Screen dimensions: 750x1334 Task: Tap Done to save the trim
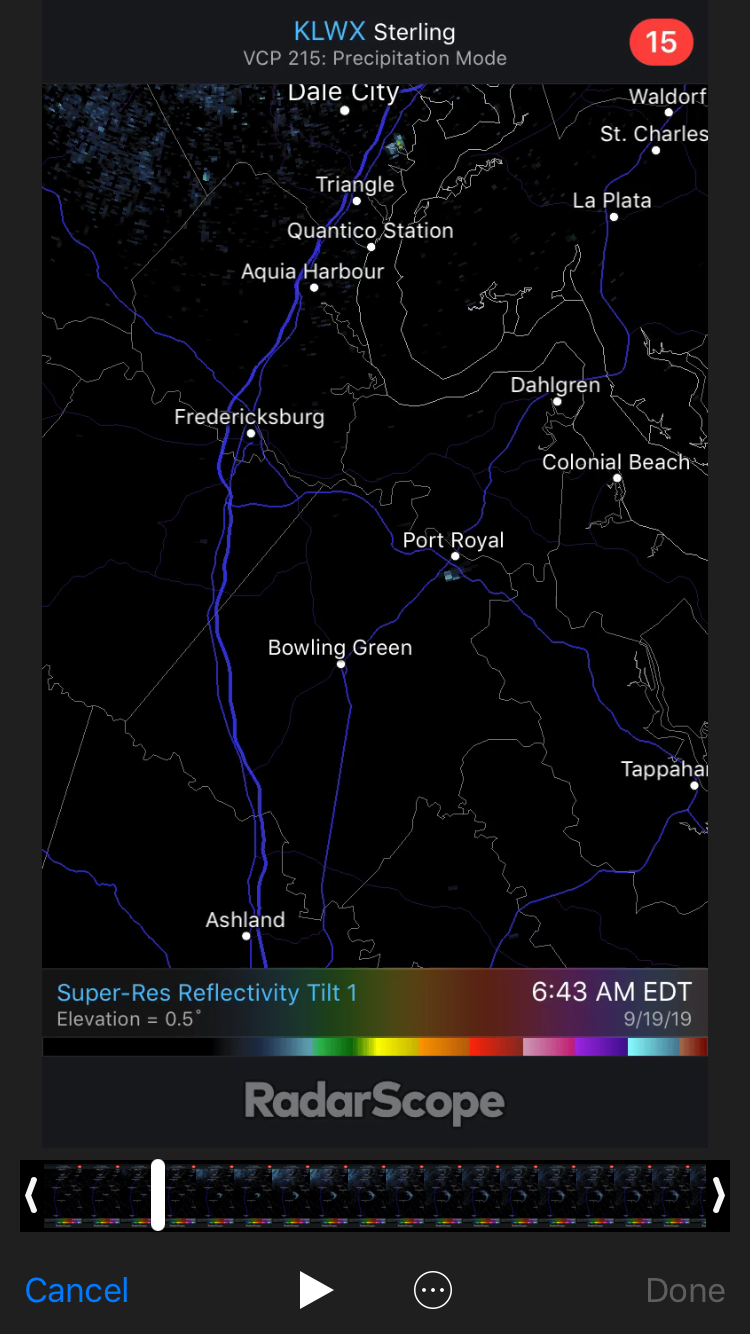pos(685,1290)
